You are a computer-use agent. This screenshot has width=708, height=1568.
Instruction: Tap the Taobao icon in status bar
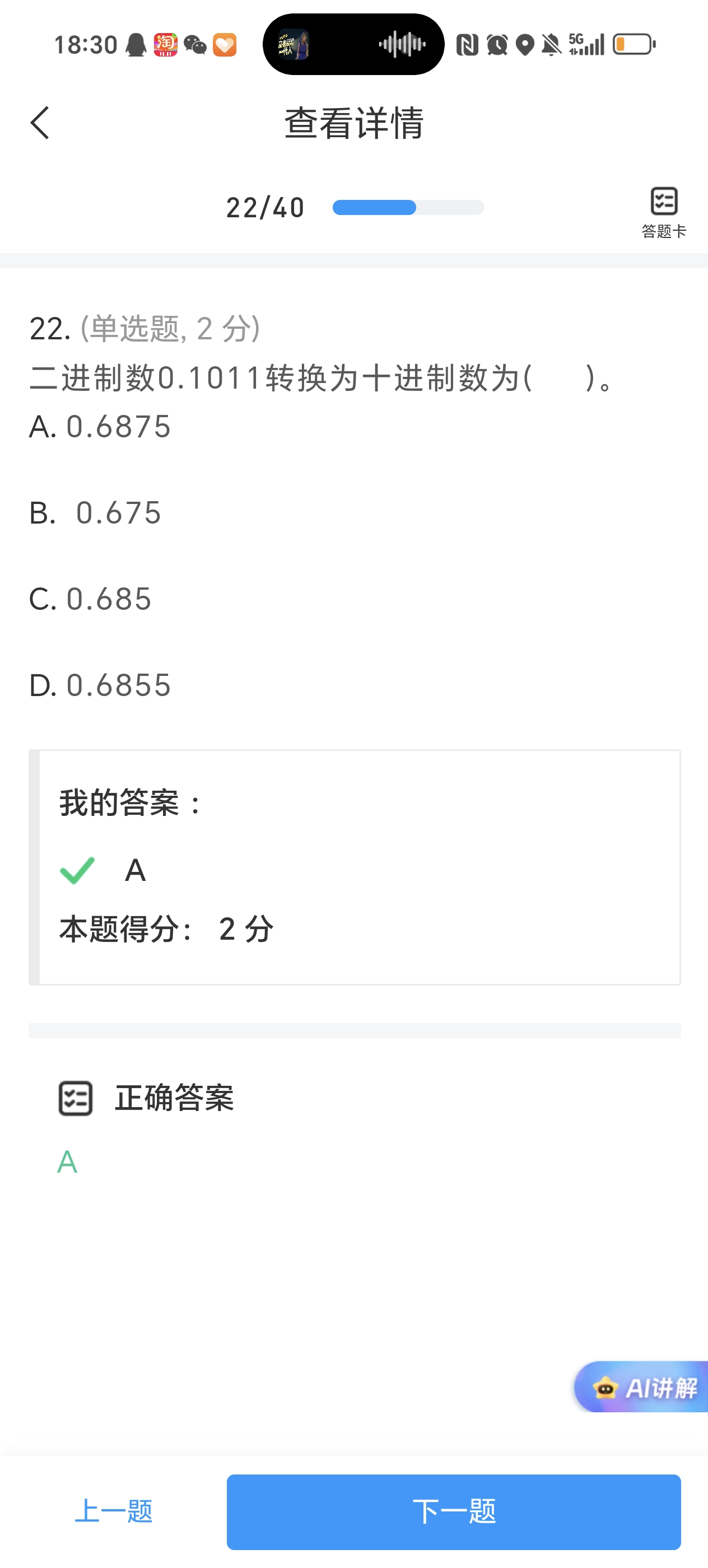[164, 44]
